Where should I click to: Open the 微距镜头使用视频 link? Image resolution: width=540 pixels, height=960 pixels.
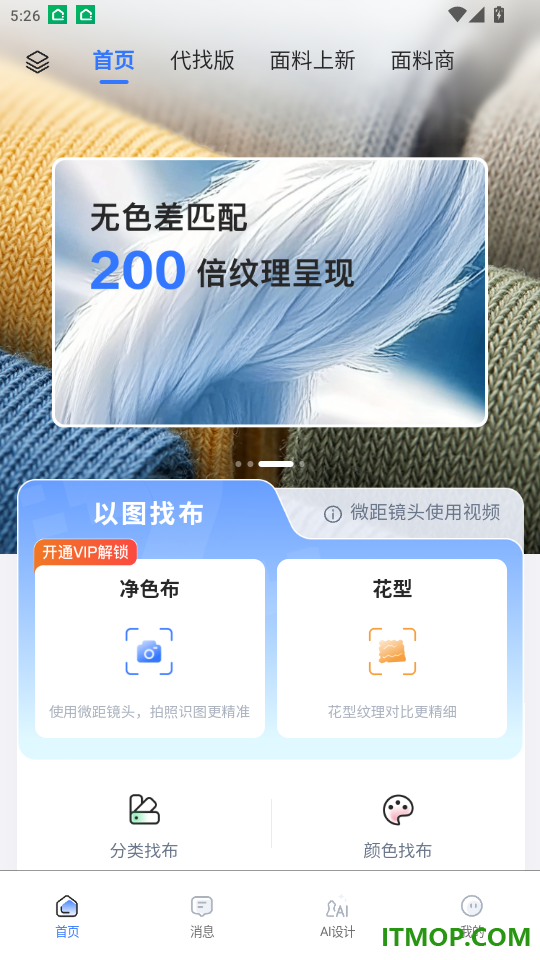pyautogui.click(x=412, y=512)
